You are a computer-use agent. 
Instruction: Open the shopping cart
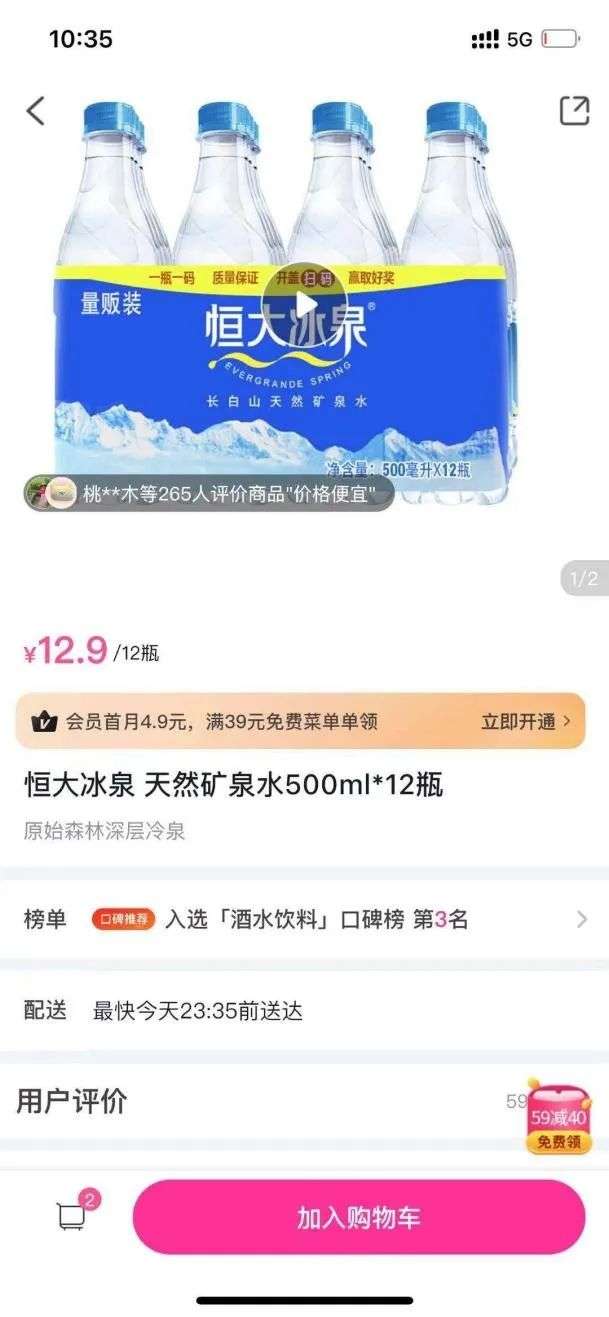pyautogui.click(x=72, y=1215)
